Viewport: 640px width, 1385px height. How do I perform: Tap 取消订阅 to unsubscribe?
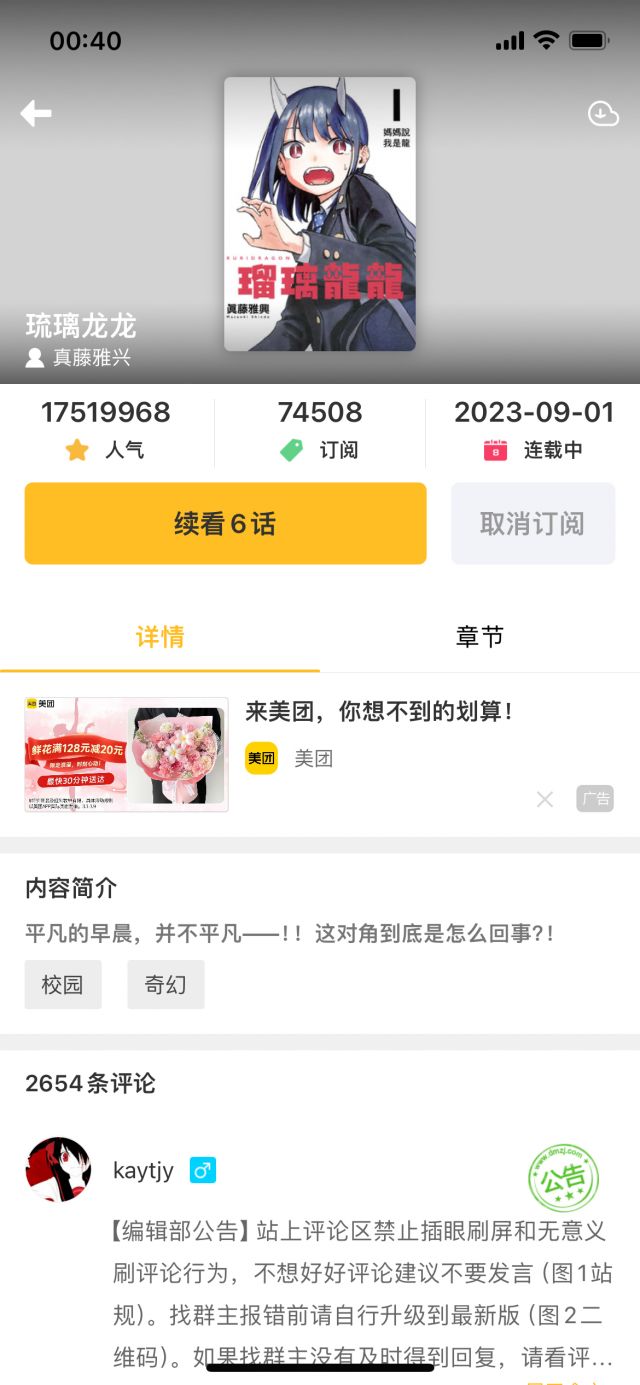coord(533,524)
